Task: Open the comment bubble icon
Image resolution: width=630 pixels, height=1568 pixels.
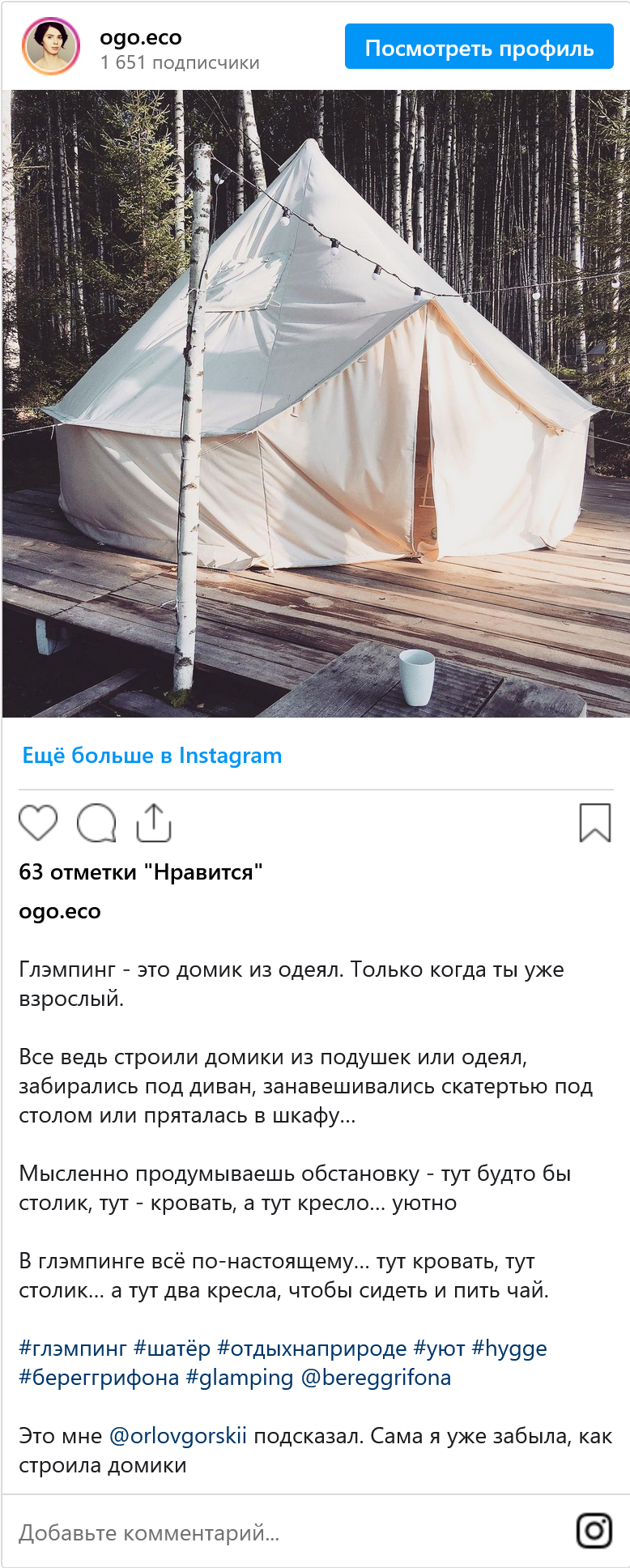Action: pos(96,823)
